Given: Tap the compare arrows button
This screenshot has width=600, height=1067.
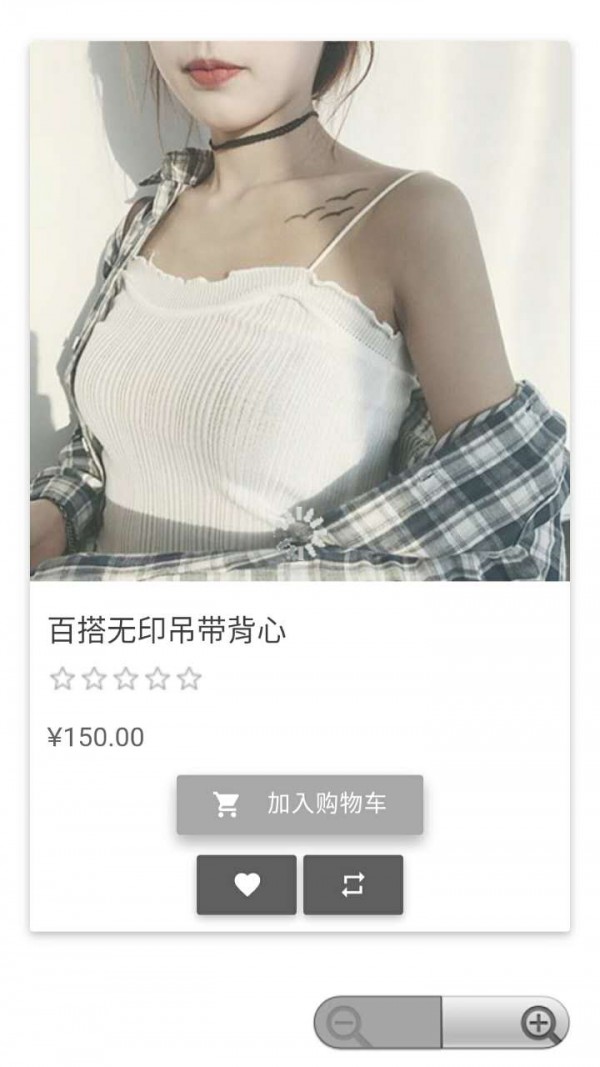Looking at the screenshot, I should coord(353,885).
